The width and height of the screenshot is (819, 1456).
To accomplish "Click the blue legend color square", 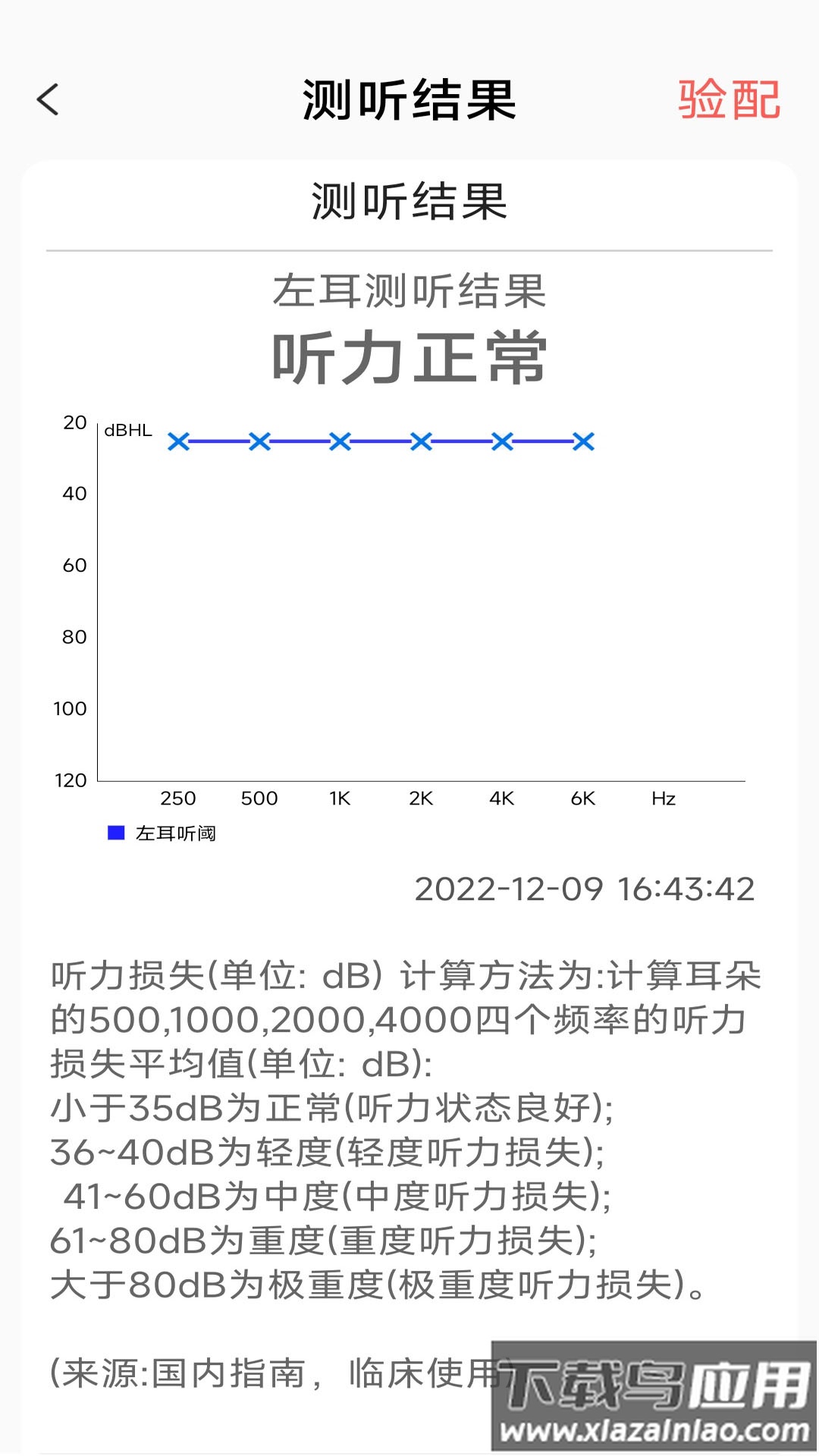I will [x=116, y=833].
